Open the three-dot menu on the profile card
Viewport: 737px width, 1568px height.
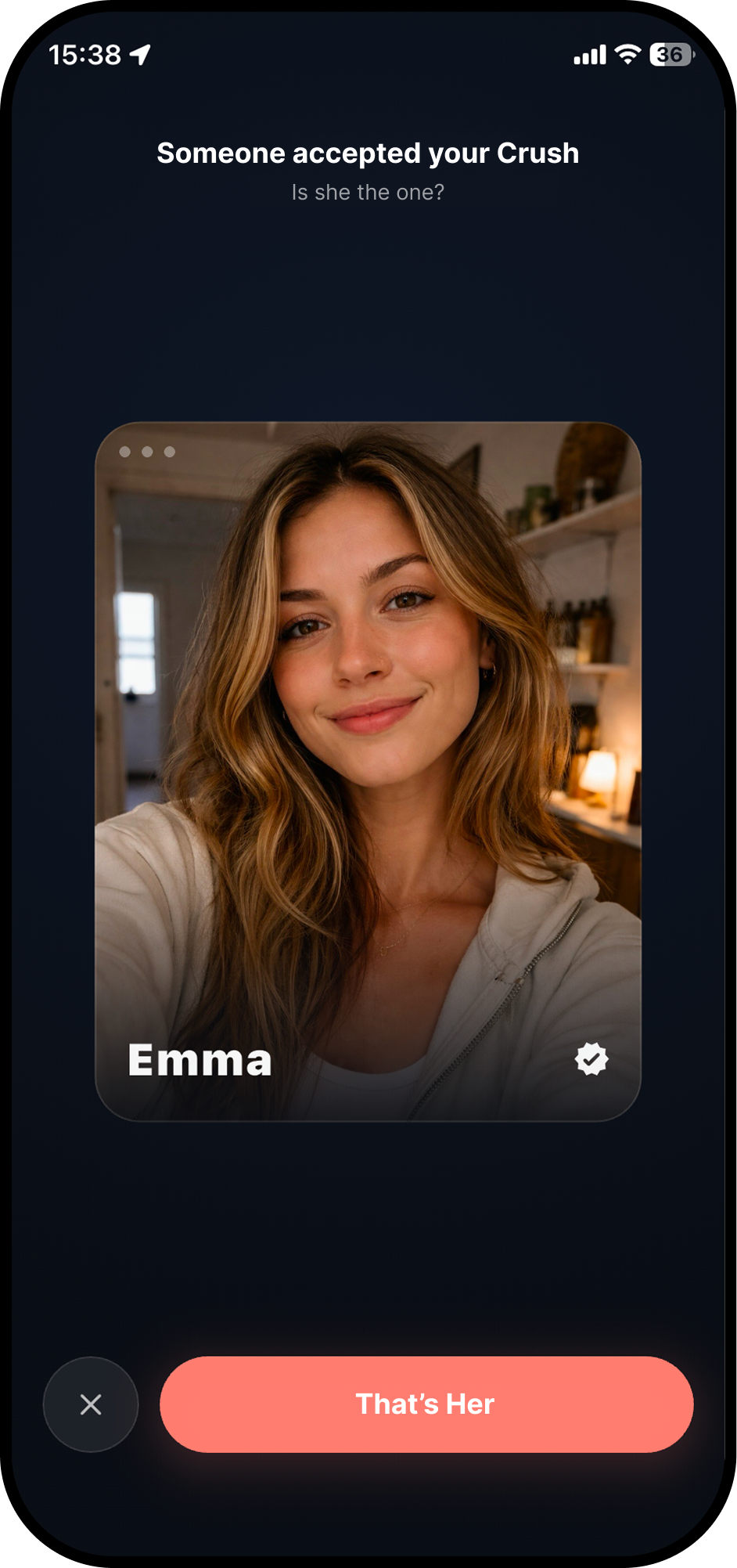pyautogui.click(x=147, y=452)
